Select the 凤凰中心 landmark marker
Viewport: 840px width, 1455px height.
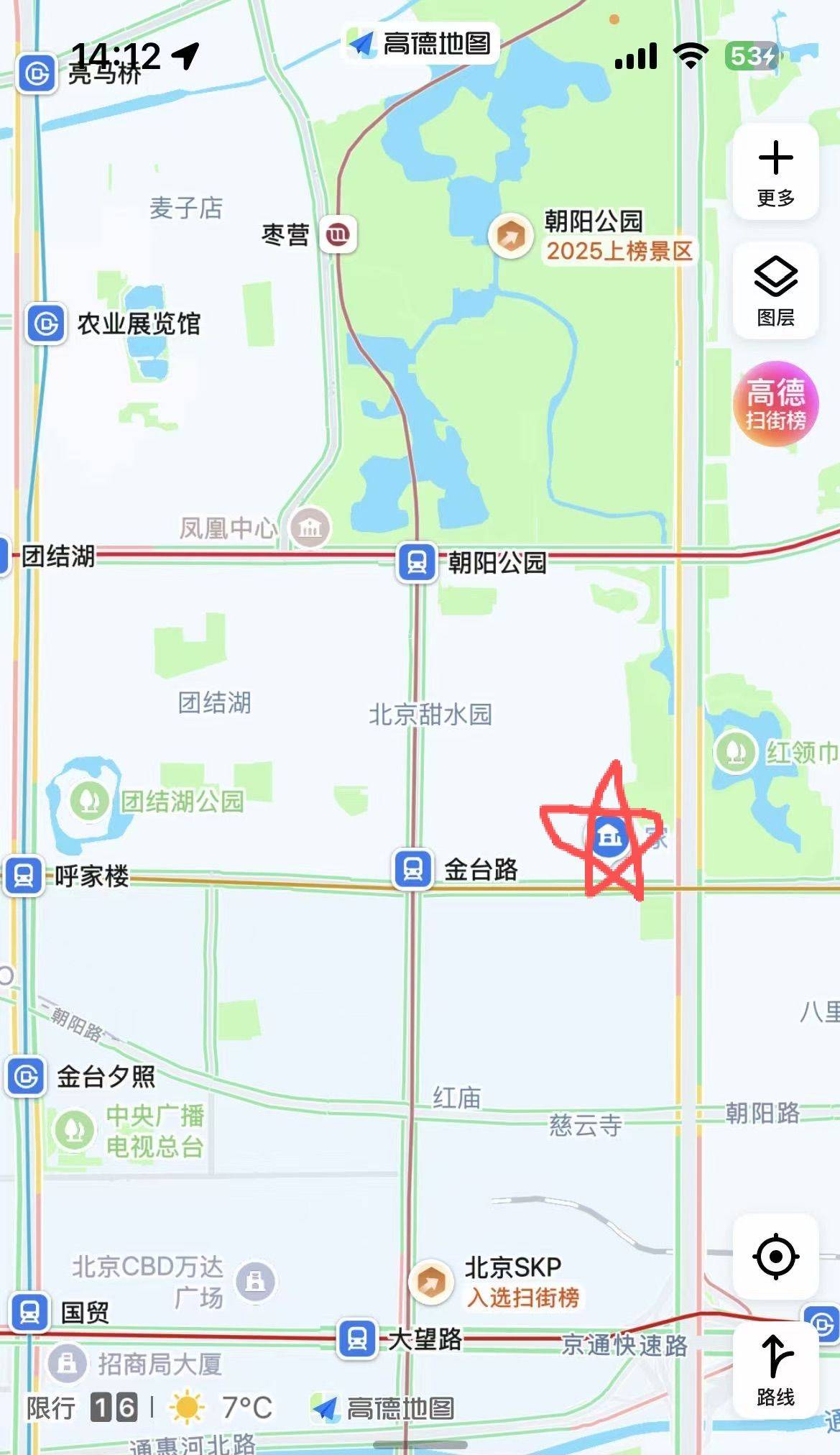[x=310, y=528]
